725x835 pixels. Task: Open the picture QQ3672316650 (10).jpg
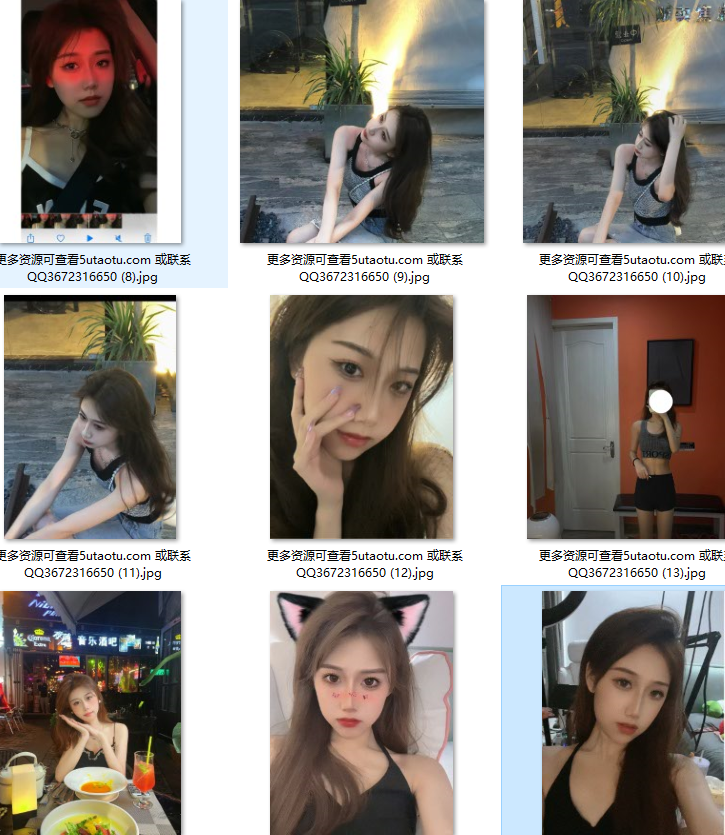624,120
